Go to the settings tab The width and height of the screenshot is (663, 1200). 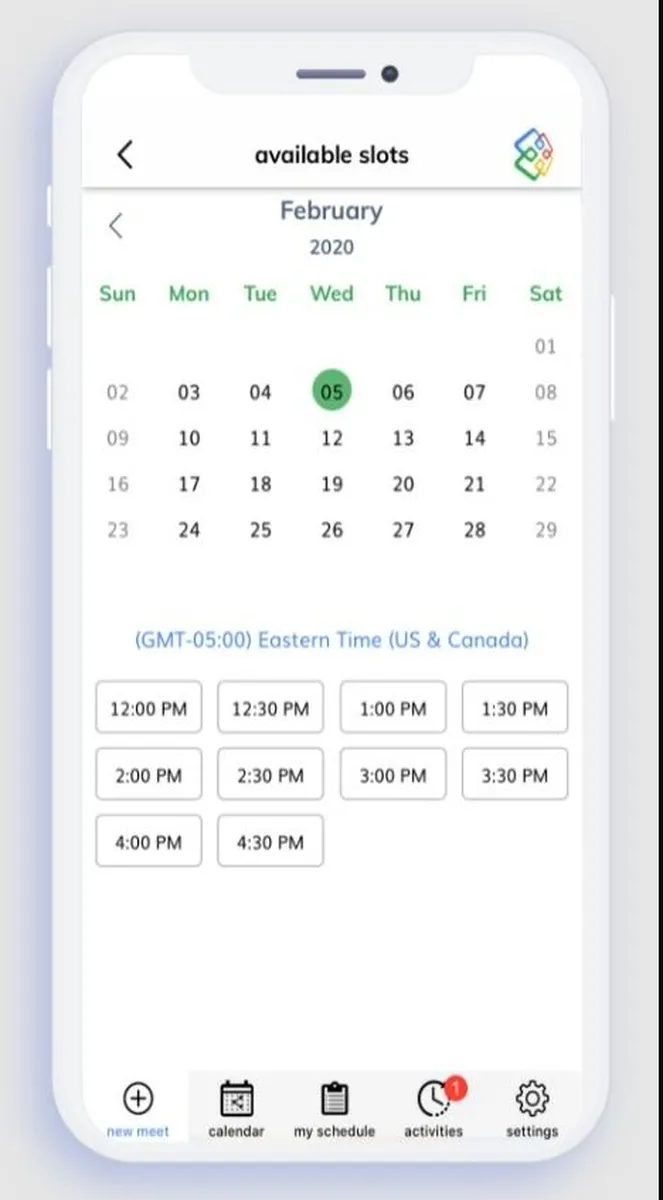click(x=532, y=1108)
